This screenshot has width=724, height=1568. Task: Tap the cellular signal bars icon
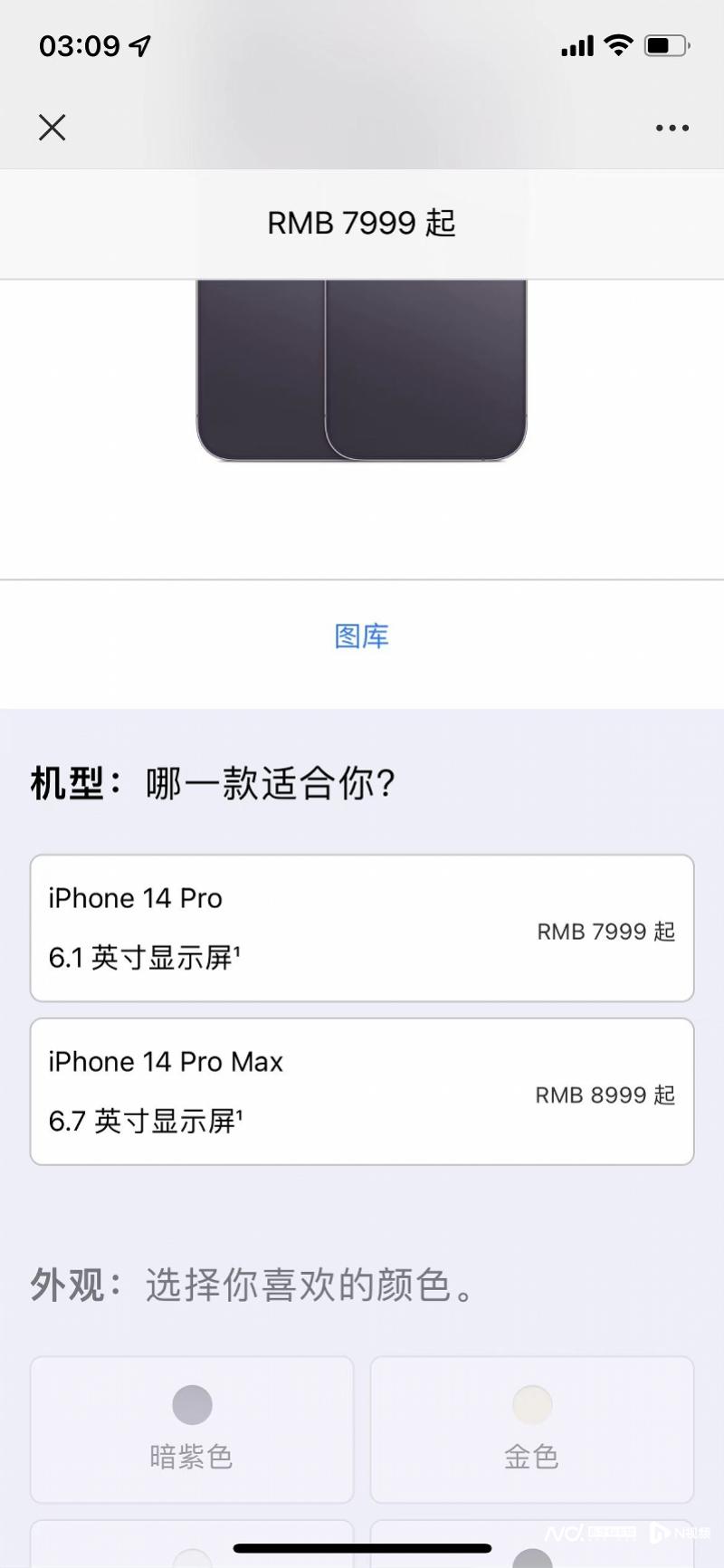(576, 44)
